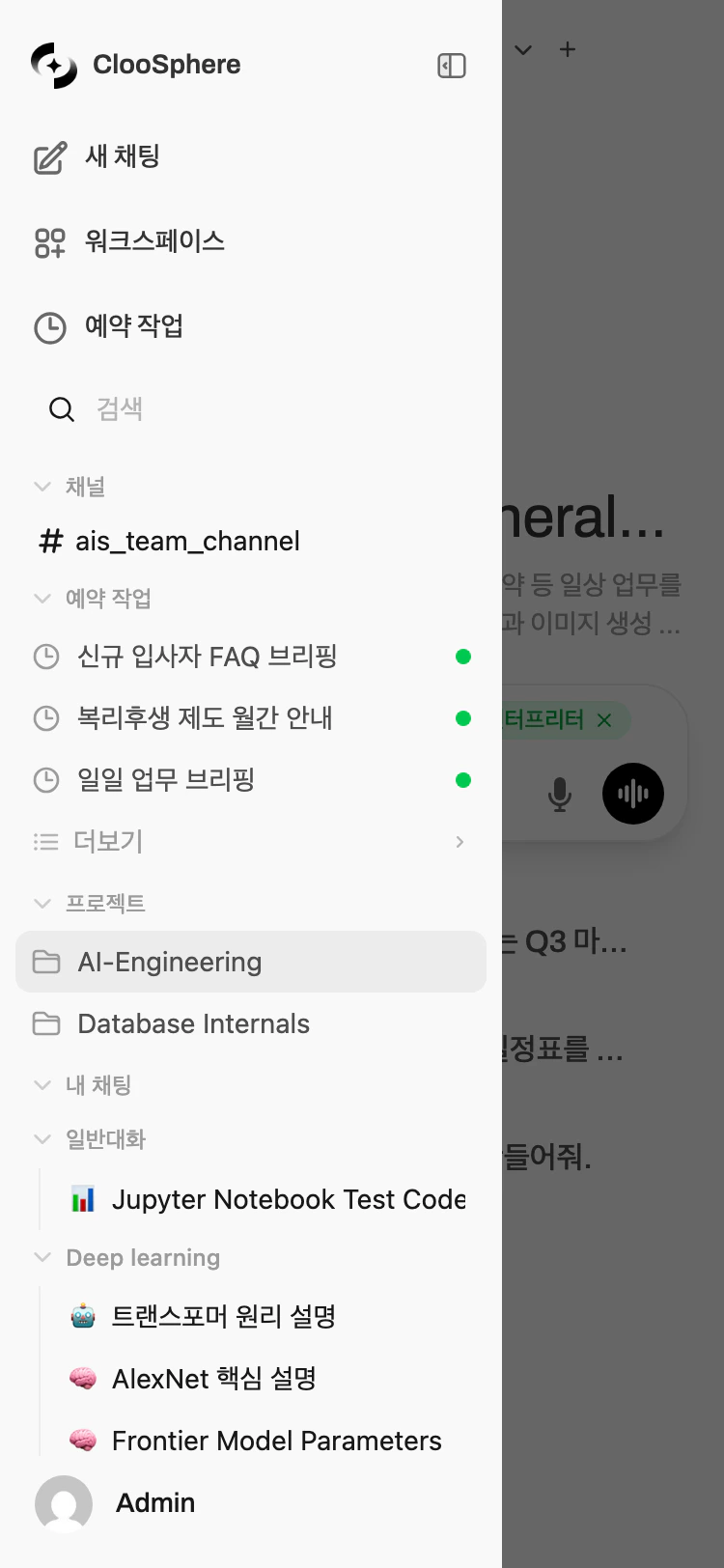Click the microphone icon

click(560, 794)
